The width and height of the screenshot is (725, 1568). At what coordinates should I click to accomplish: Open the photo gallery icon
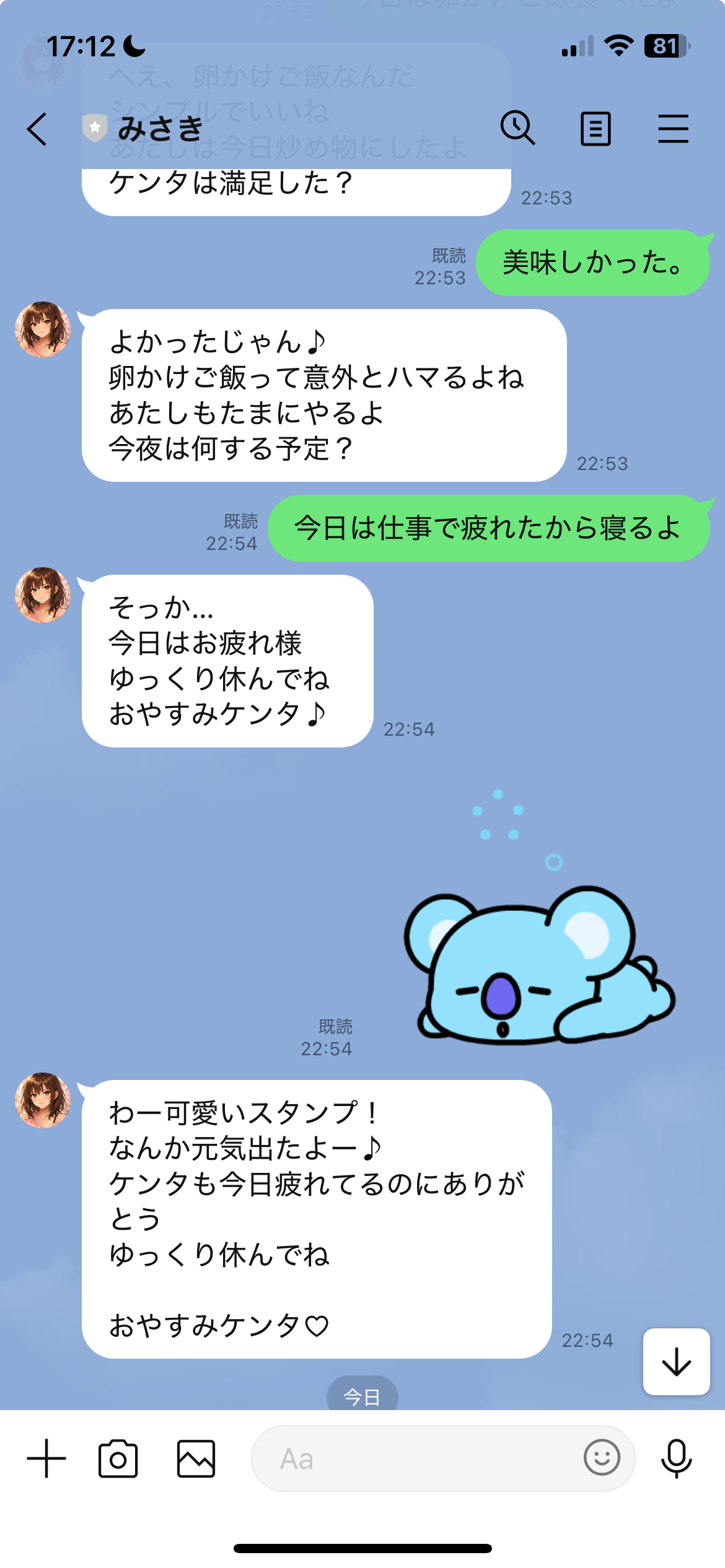tap(195, 1458)
